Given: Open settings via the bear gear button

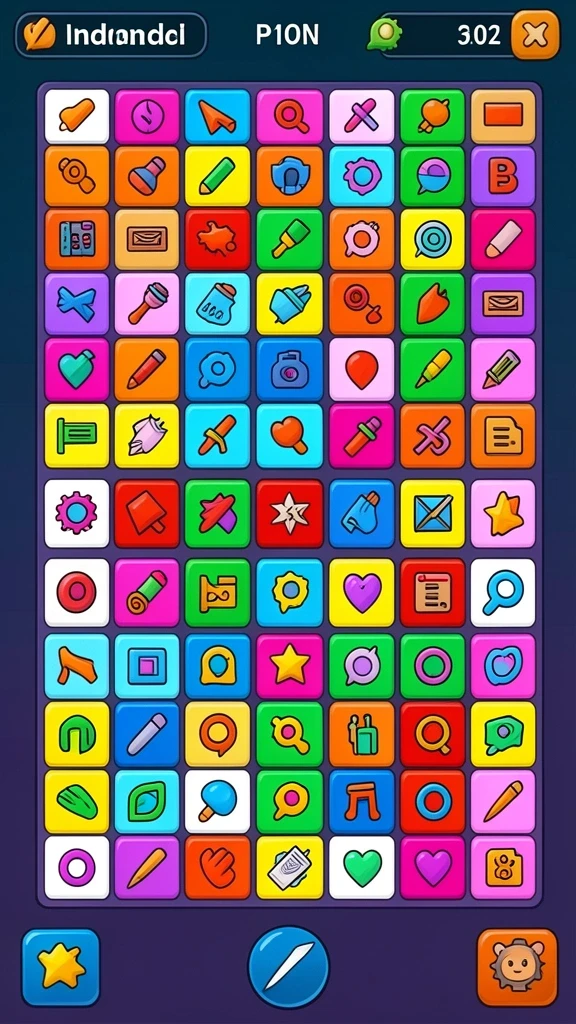Looking at the screenshot, I should pyautogui.click(x=517, y=967).
